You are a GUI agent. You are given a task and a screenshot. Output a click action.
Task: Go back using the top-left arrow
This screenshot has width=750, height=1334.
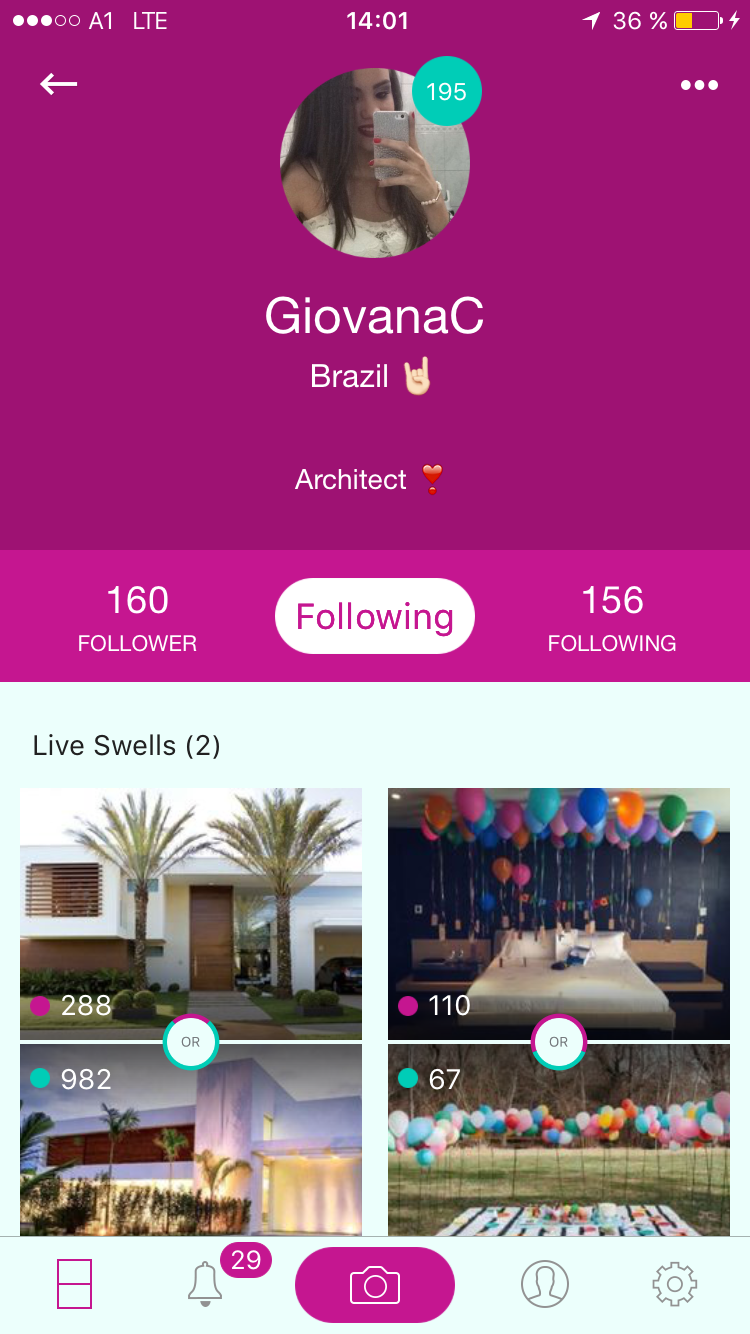59,84
